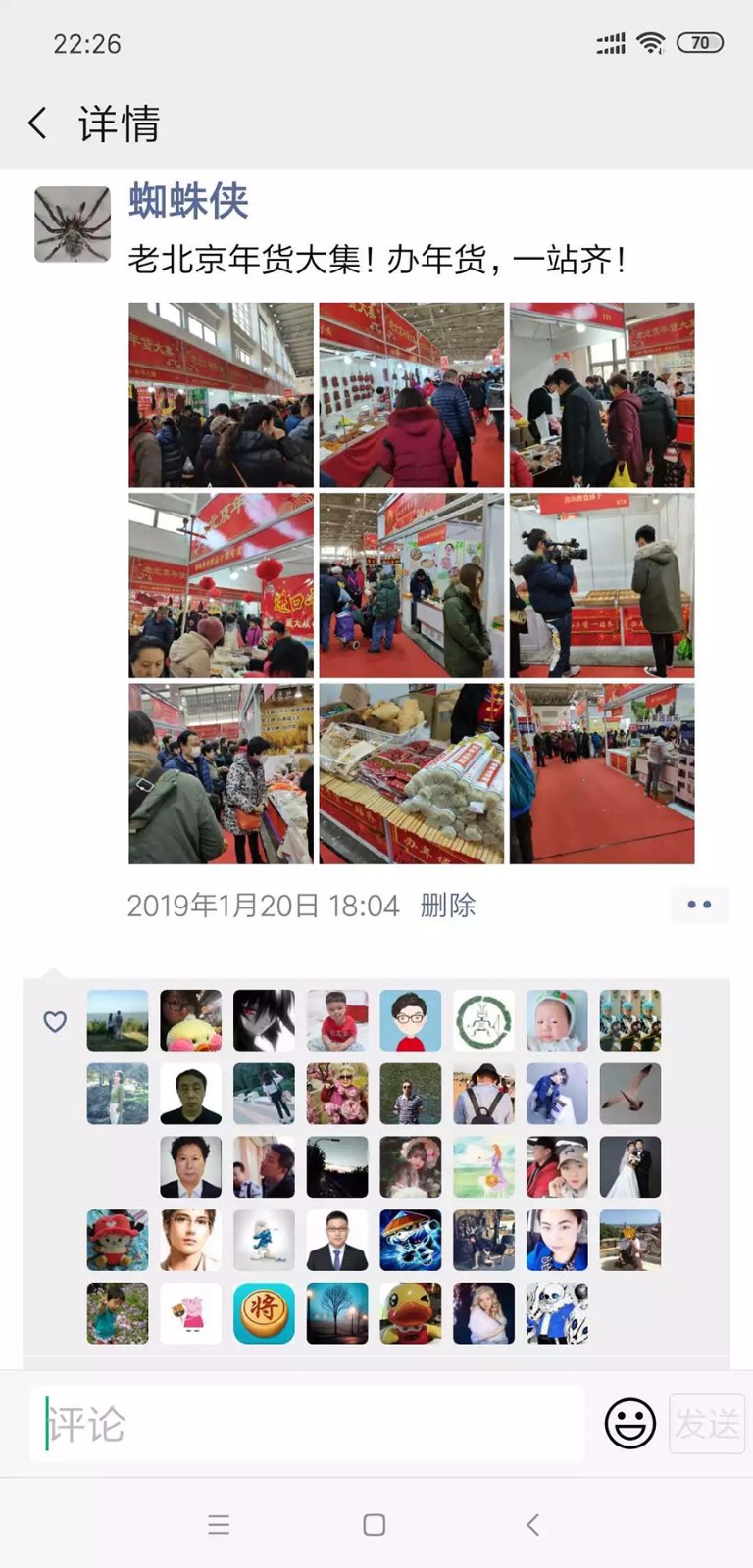This screenshot has height=1568, width=753.
Task: View the camera operator photo
Action: point(601,585)
